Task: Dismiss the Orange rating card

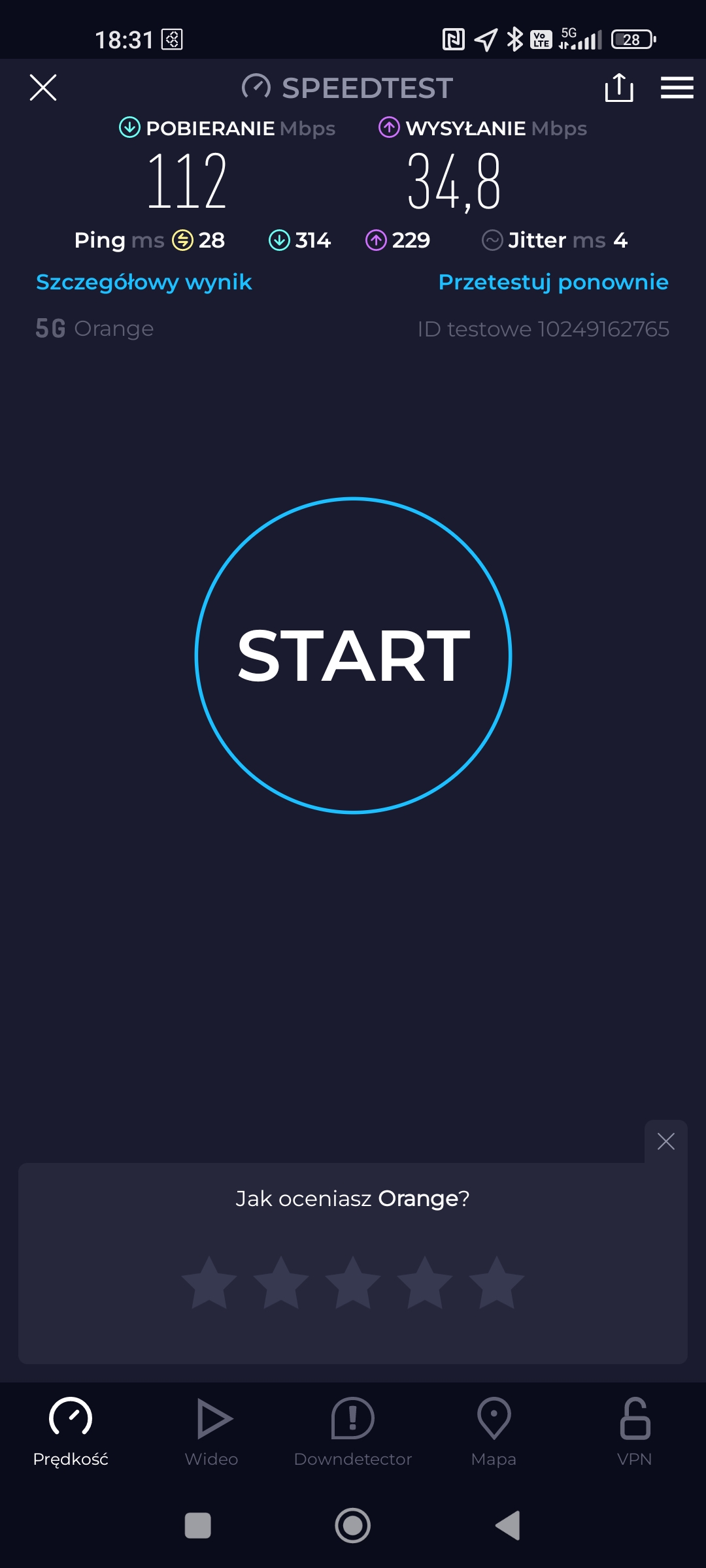Action: 665,1141
